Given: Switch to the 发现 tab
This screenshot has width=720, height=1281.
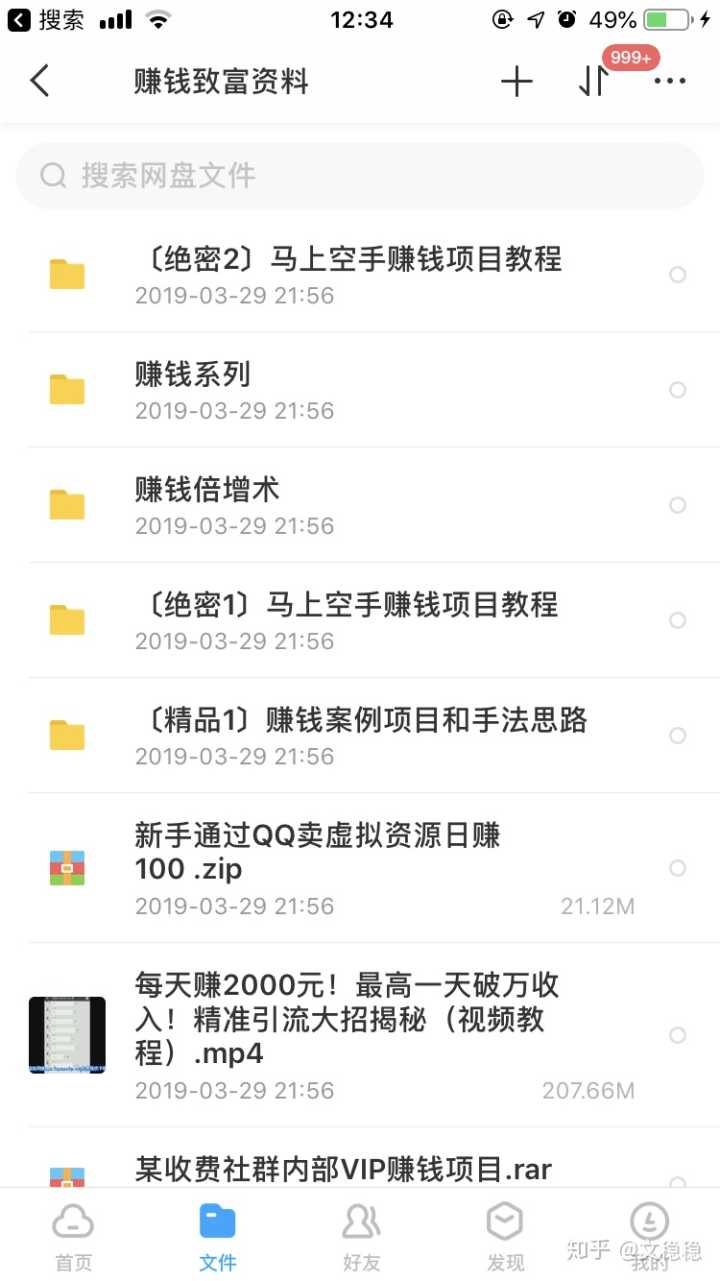Looking at the screenshot, I should click(x=504, y=1237).
